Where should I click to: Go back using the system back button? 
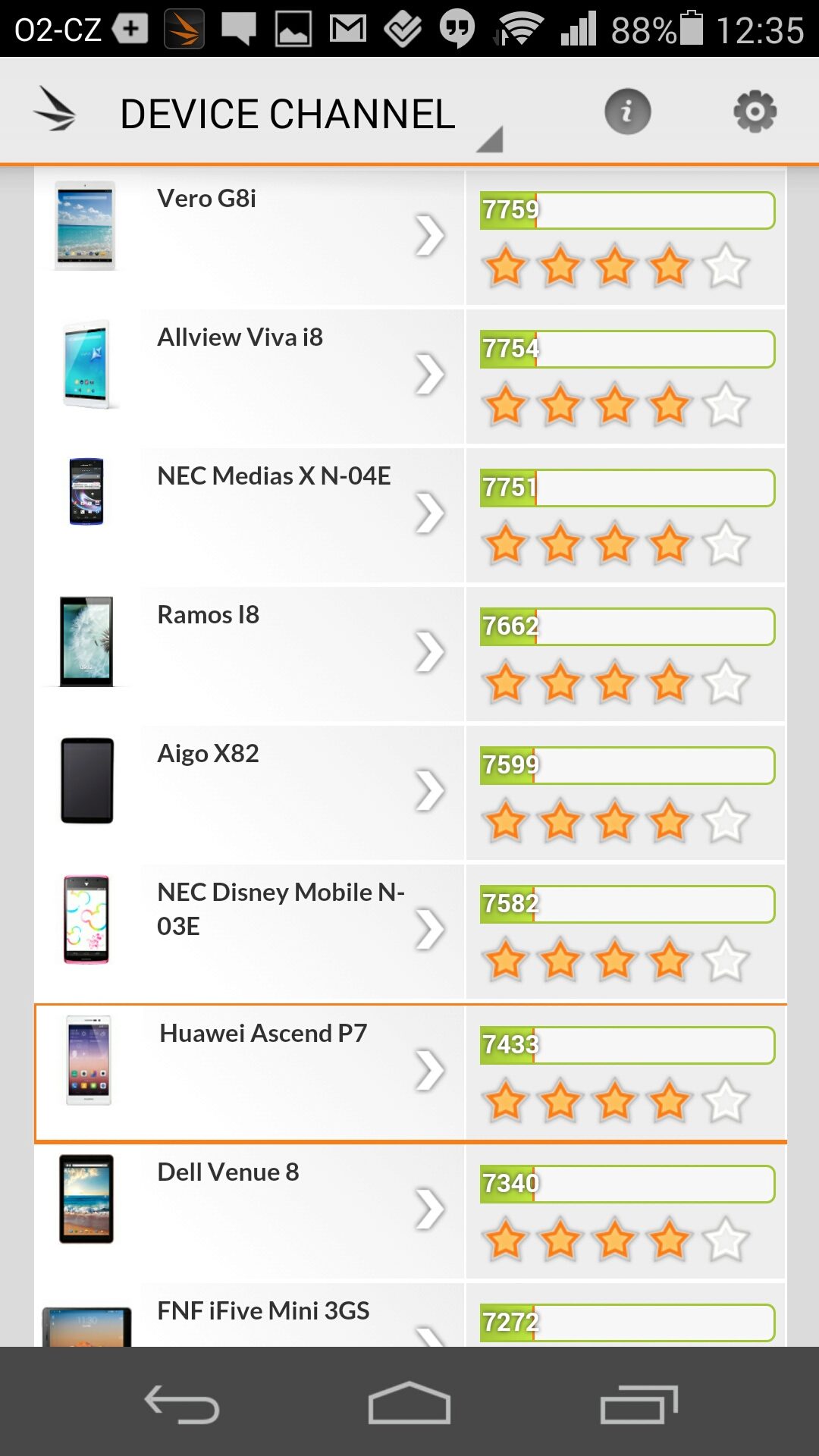coord(182,1404)
